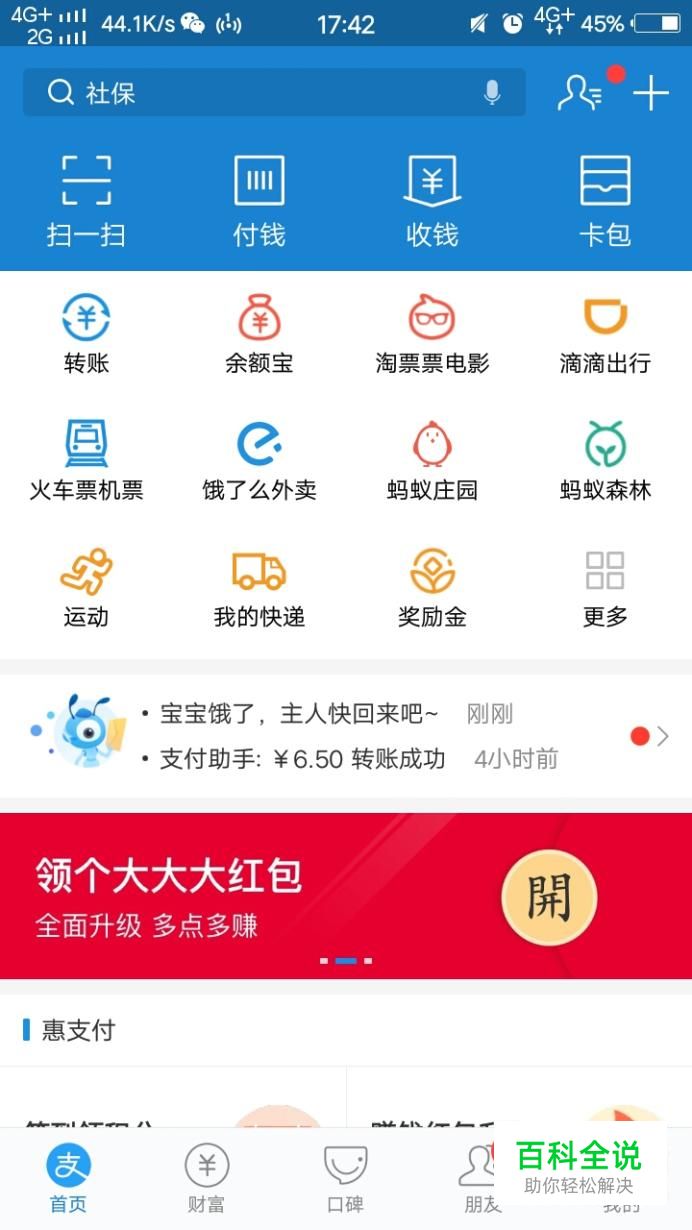692x1230 pixels.
Task: Start voice search with the microphone
Action: [492, 93]
